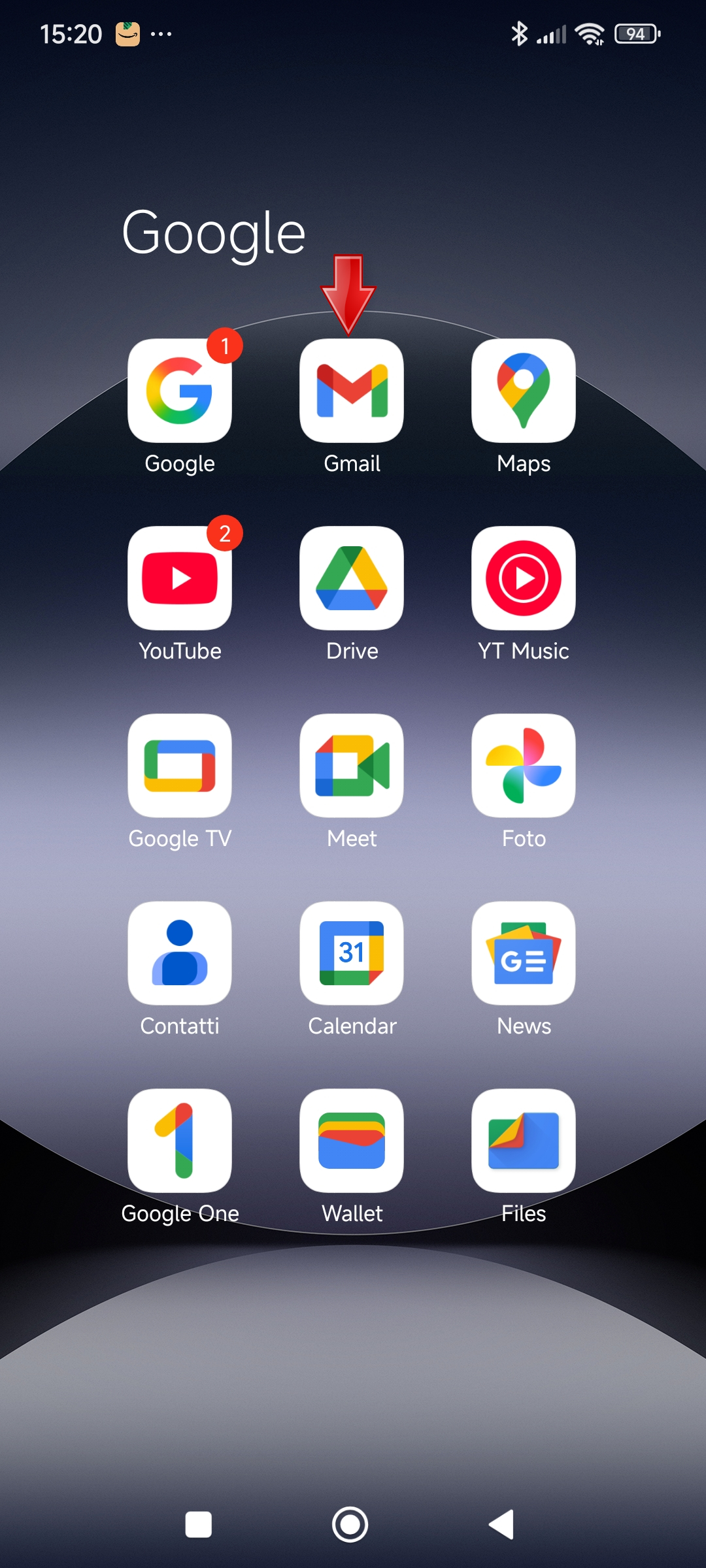Go to the home screen
Viewport: 706px width, 1568px height.
tap(350, 1525)
